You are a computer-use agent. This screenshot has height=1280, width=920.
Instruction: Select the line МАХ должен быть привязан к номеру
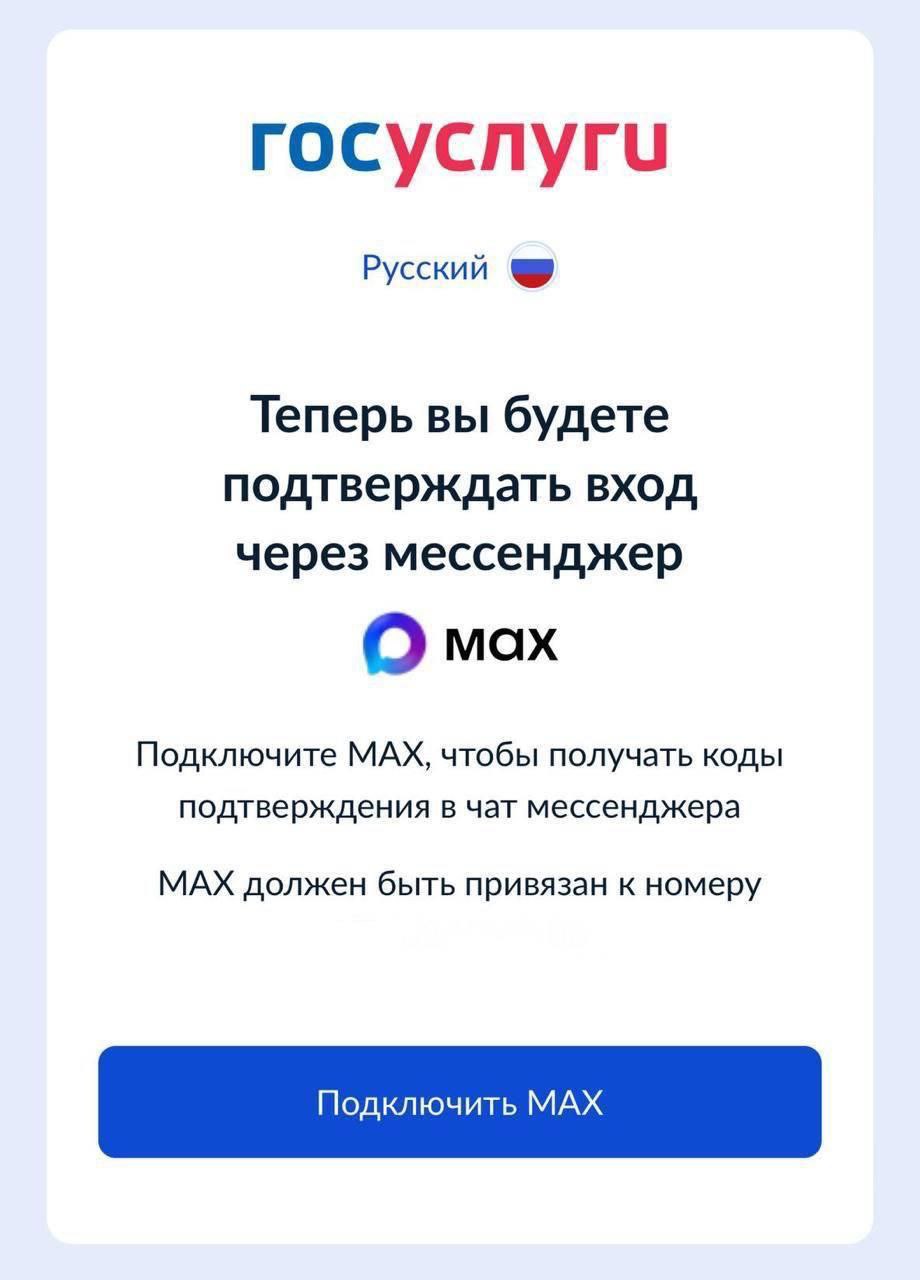460,883
